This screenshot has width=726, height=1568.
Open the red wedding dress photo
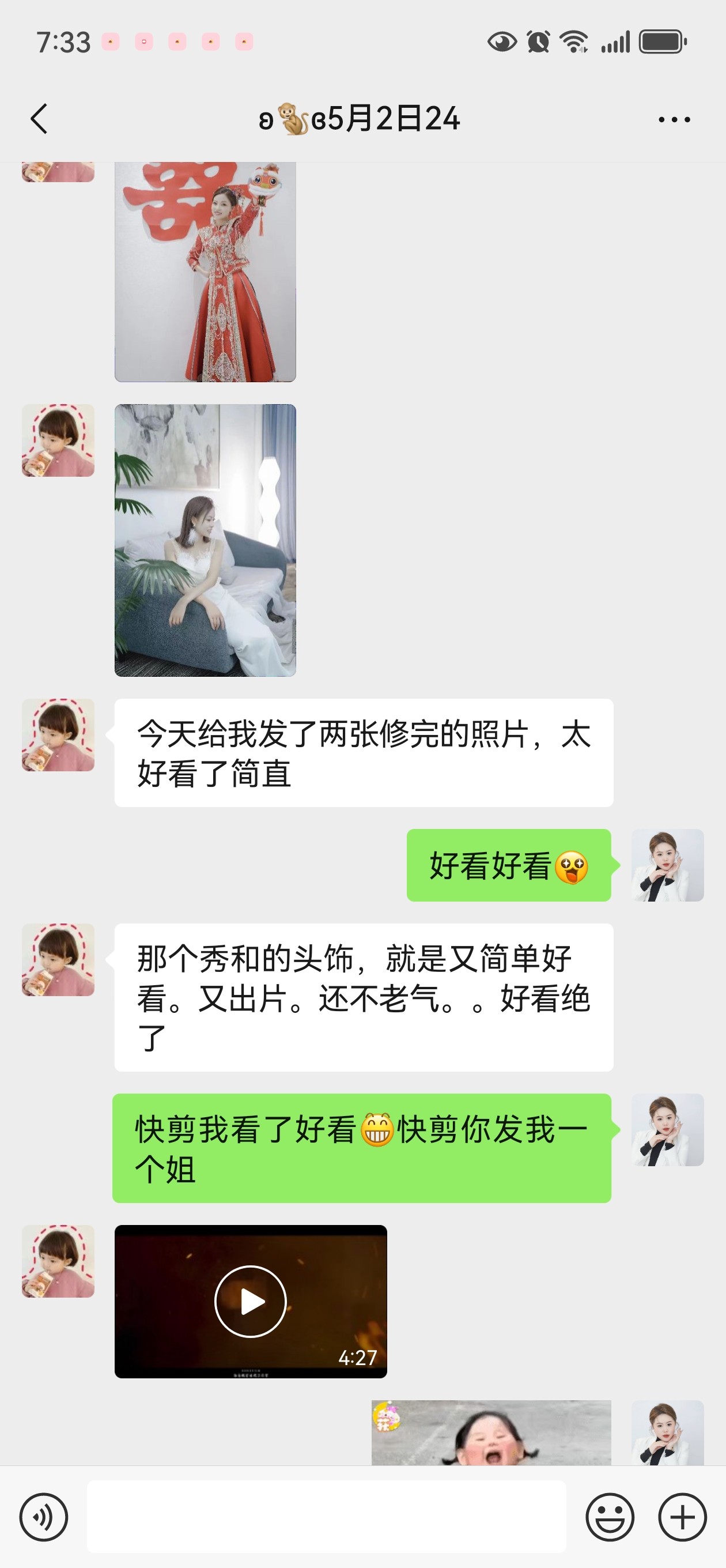[x=205, y=272]
